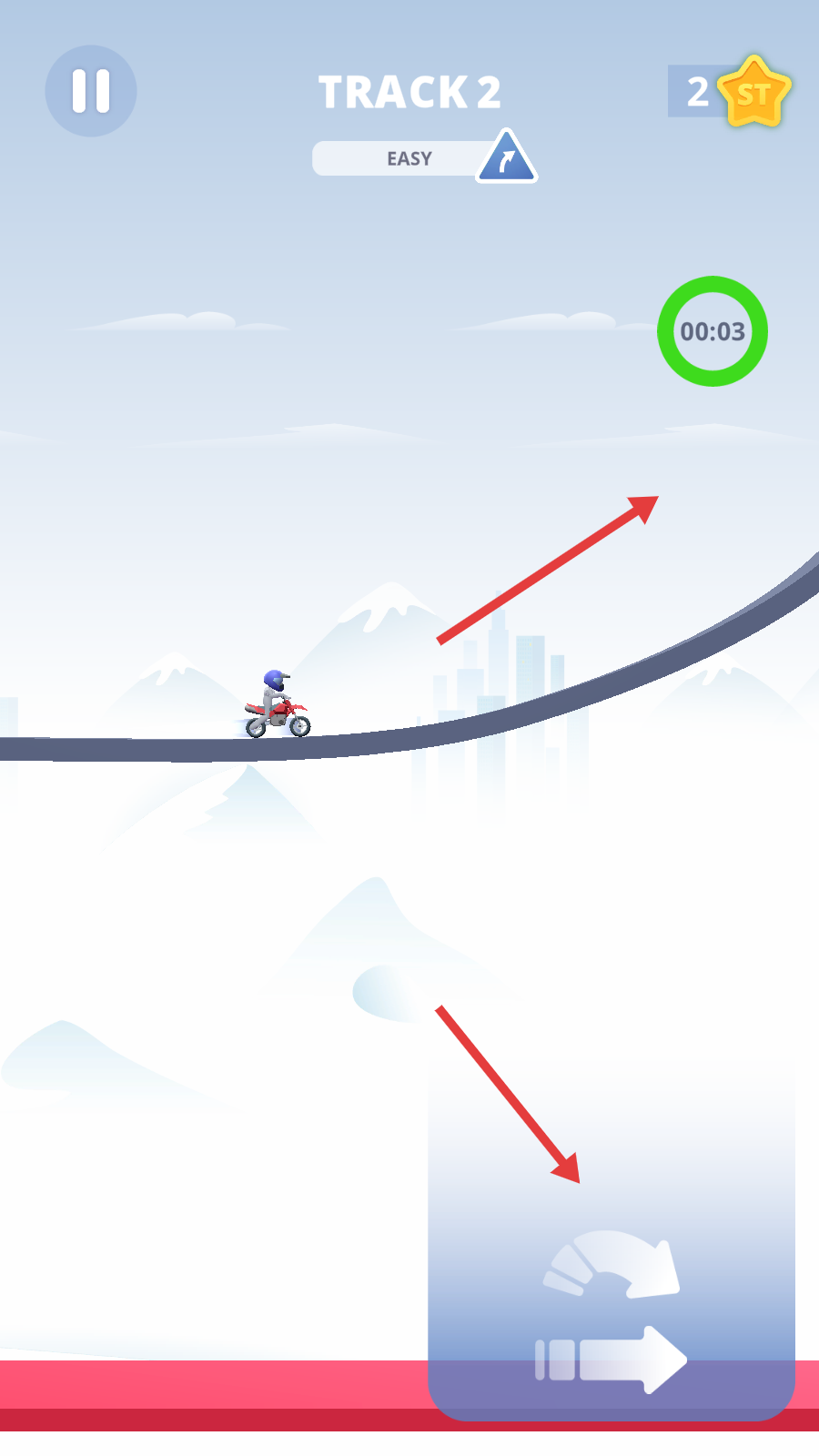Pause the game
This screenshot has height=1456, width=819.
pos(91,91)
